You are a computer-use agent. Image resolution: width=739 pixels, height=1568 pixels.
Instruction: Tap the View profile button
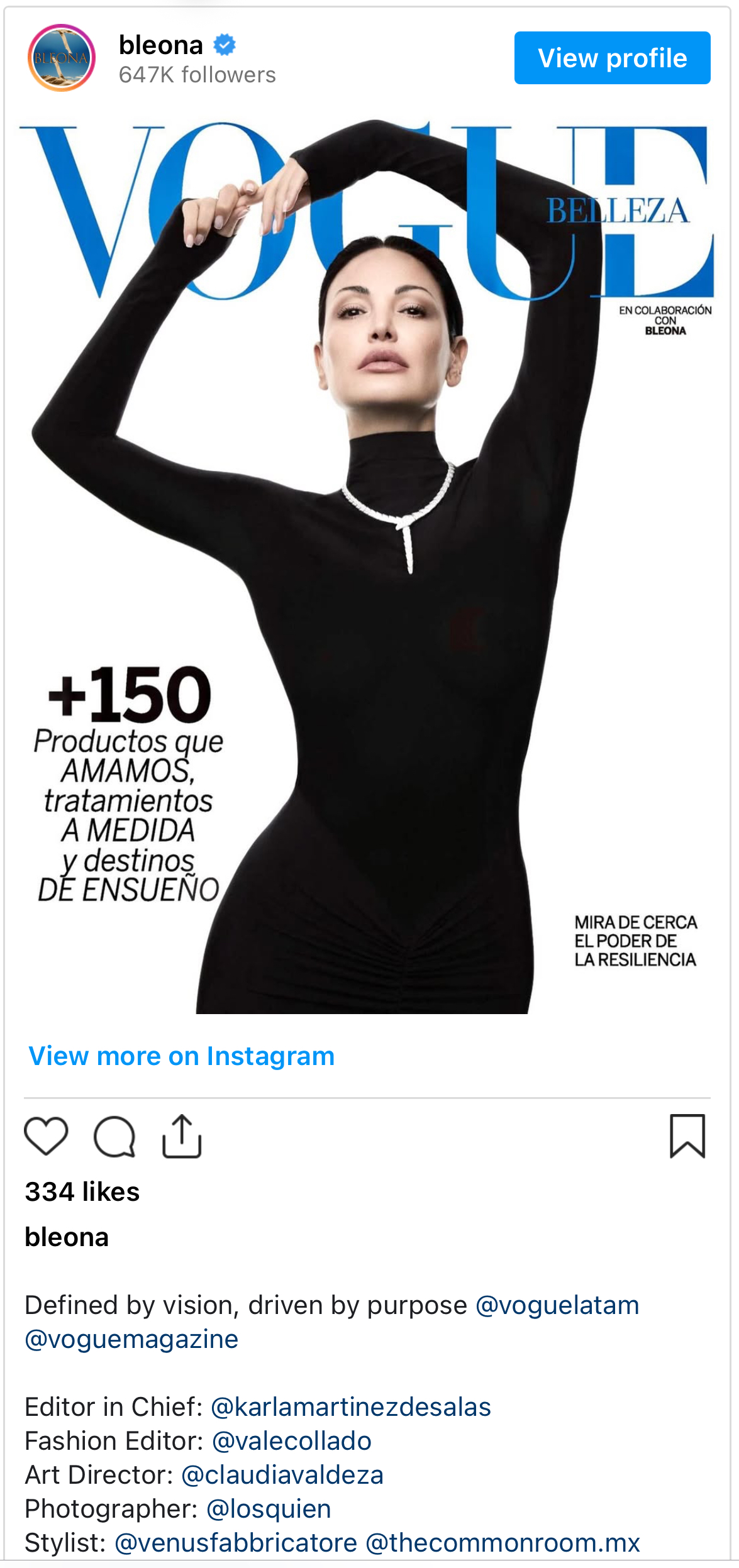tap(612, 58)
